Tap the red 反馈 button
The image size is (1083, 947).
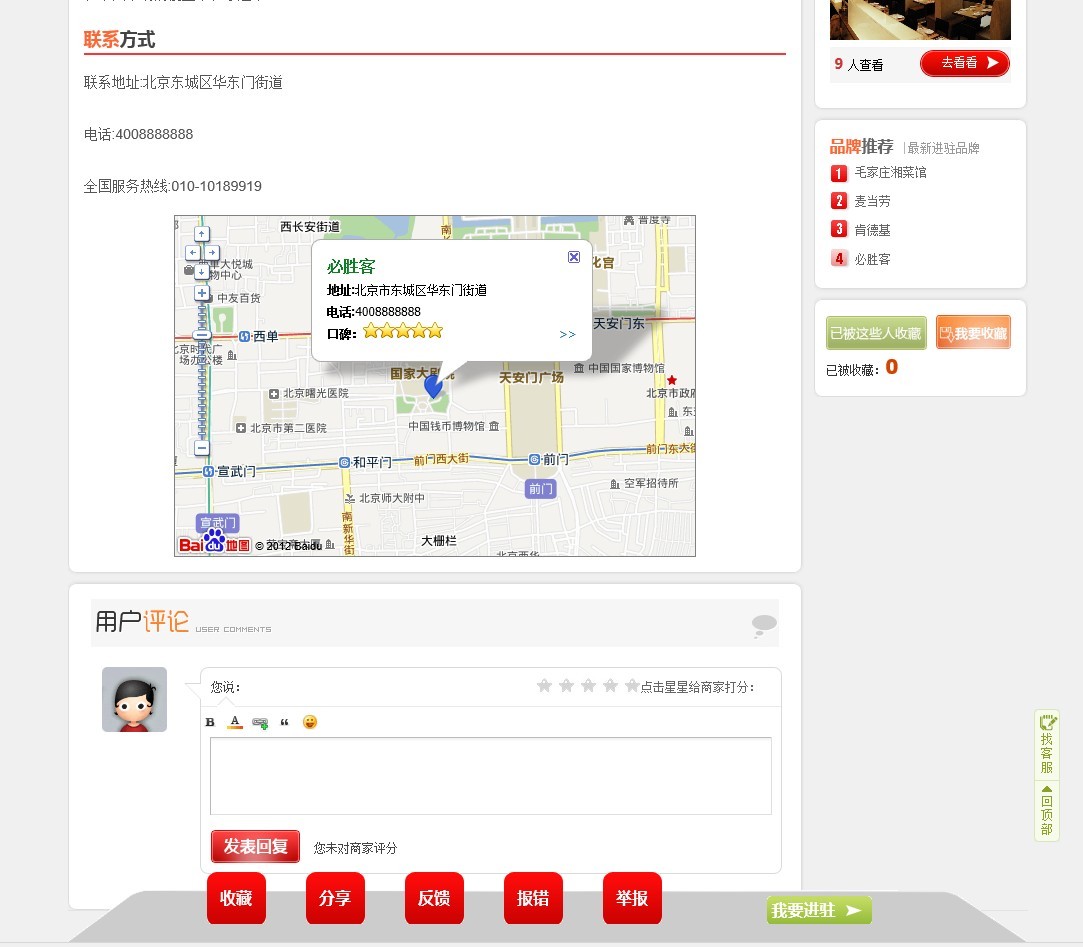point(434,898)
